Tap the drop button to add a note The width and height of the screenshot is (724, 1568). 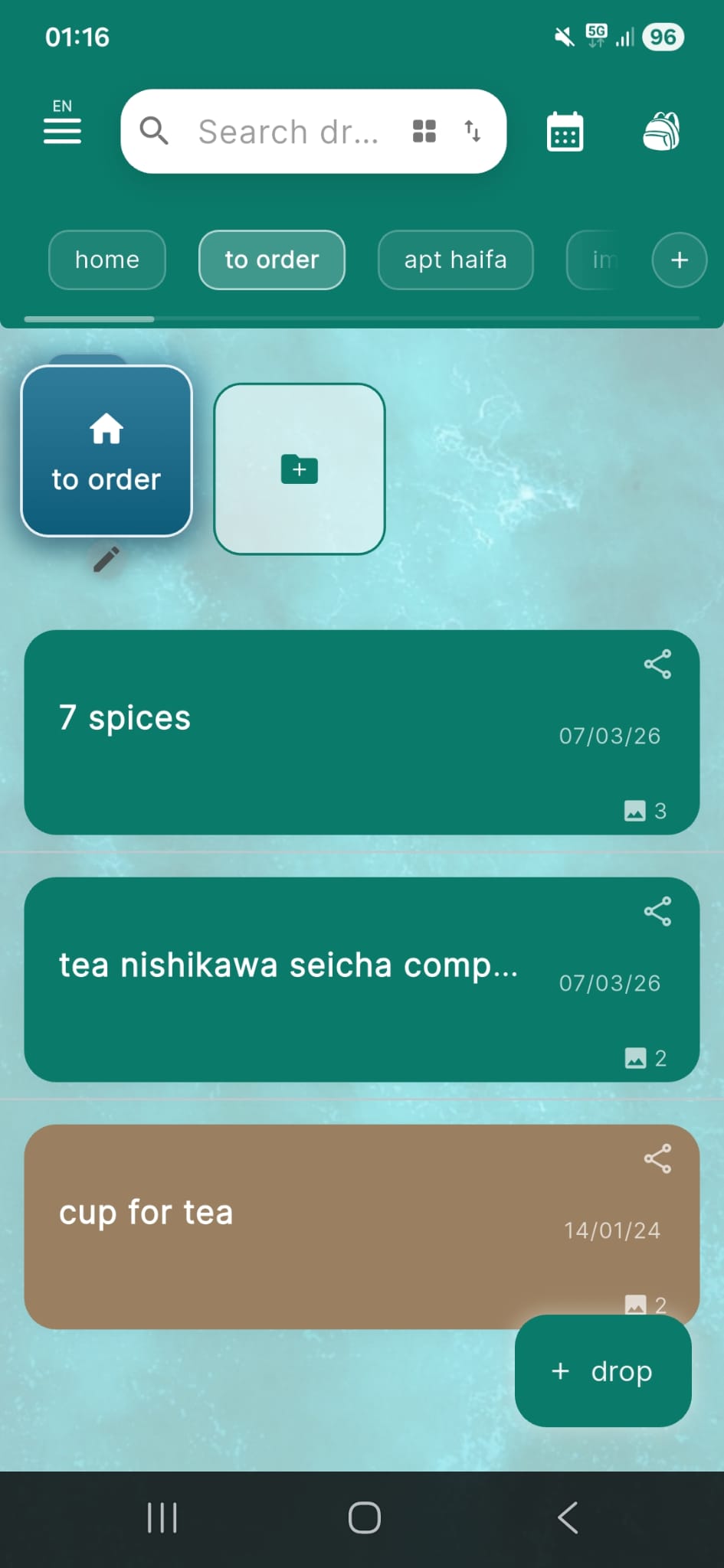[x=602, y=1370]
